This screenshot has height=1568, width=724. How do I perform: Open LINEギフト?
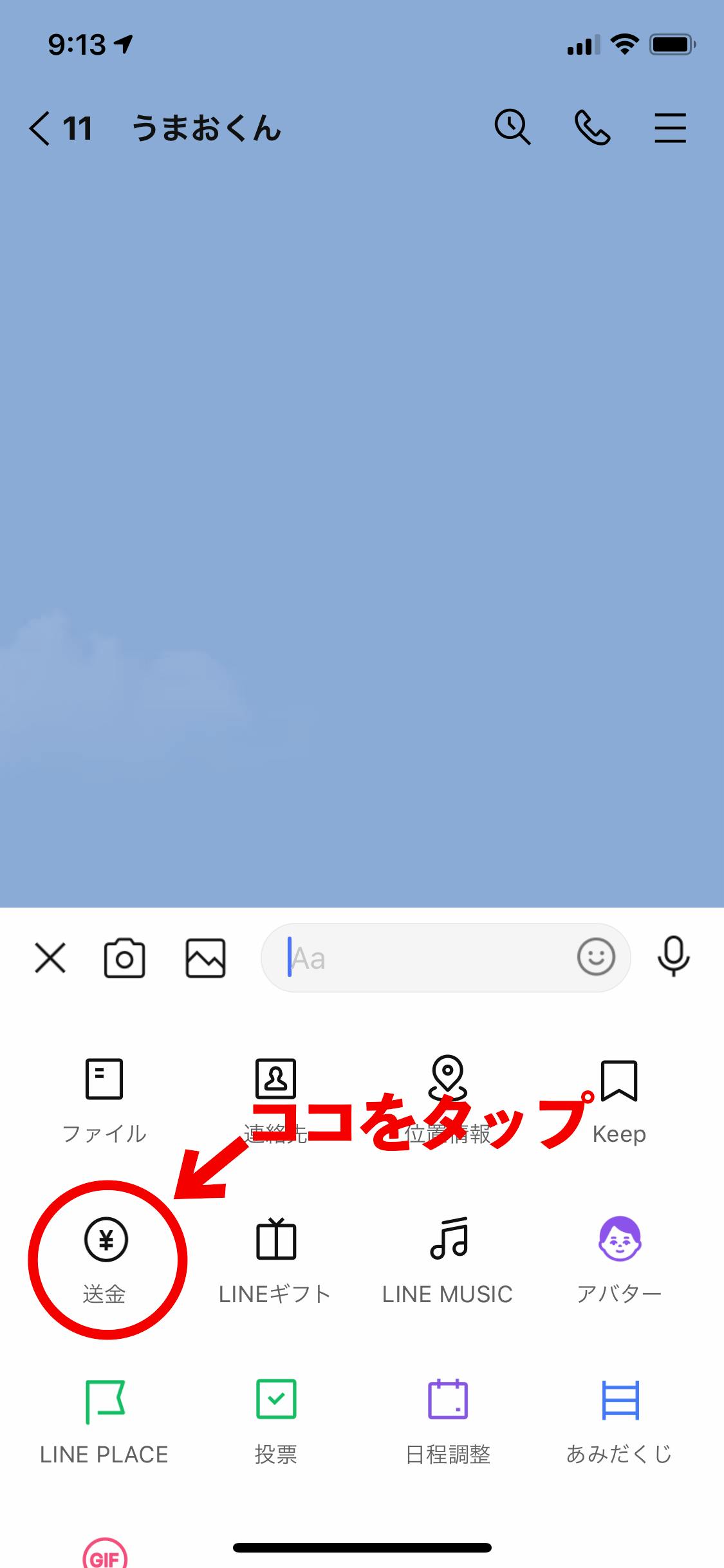(x=275, y=1258)
